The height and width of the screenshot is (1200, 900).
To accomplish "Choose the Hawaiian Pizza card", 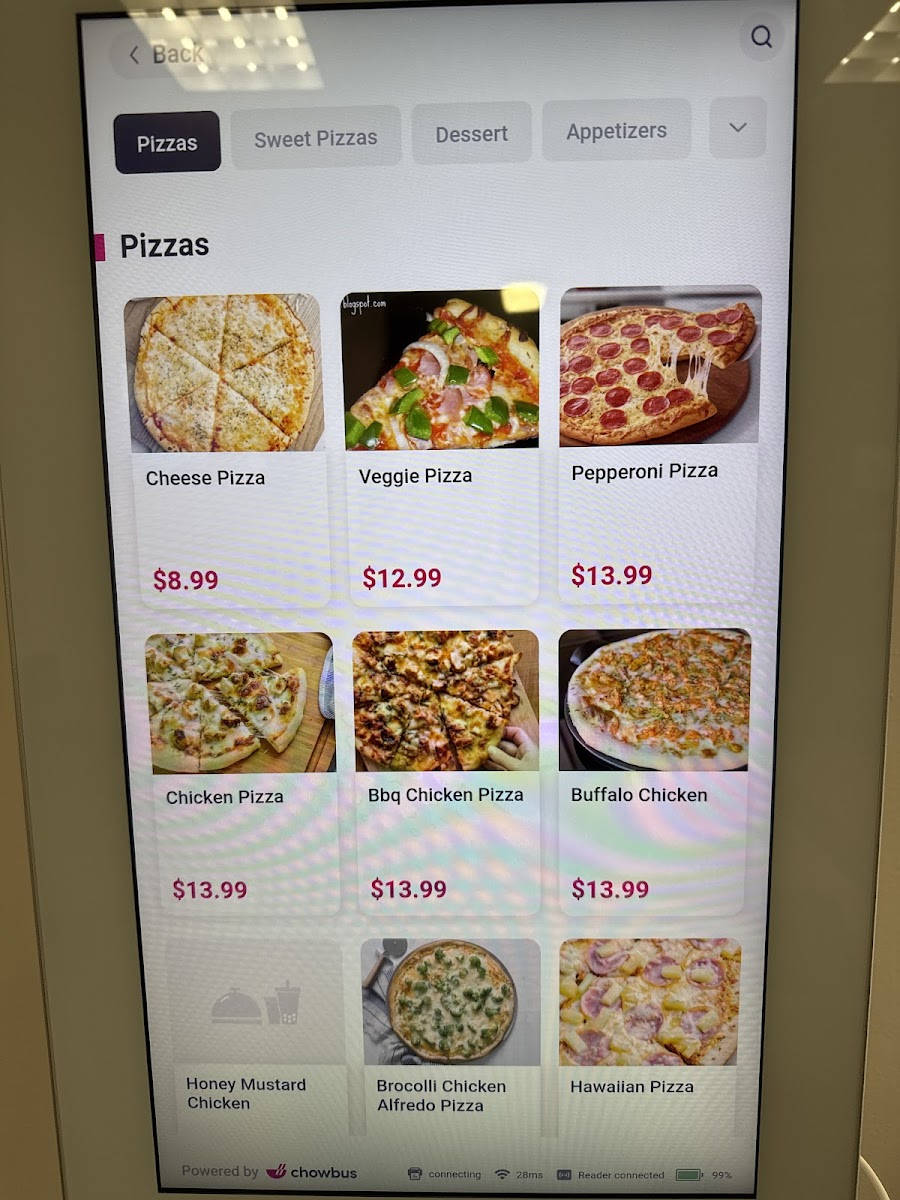I will click(650, 1036).
